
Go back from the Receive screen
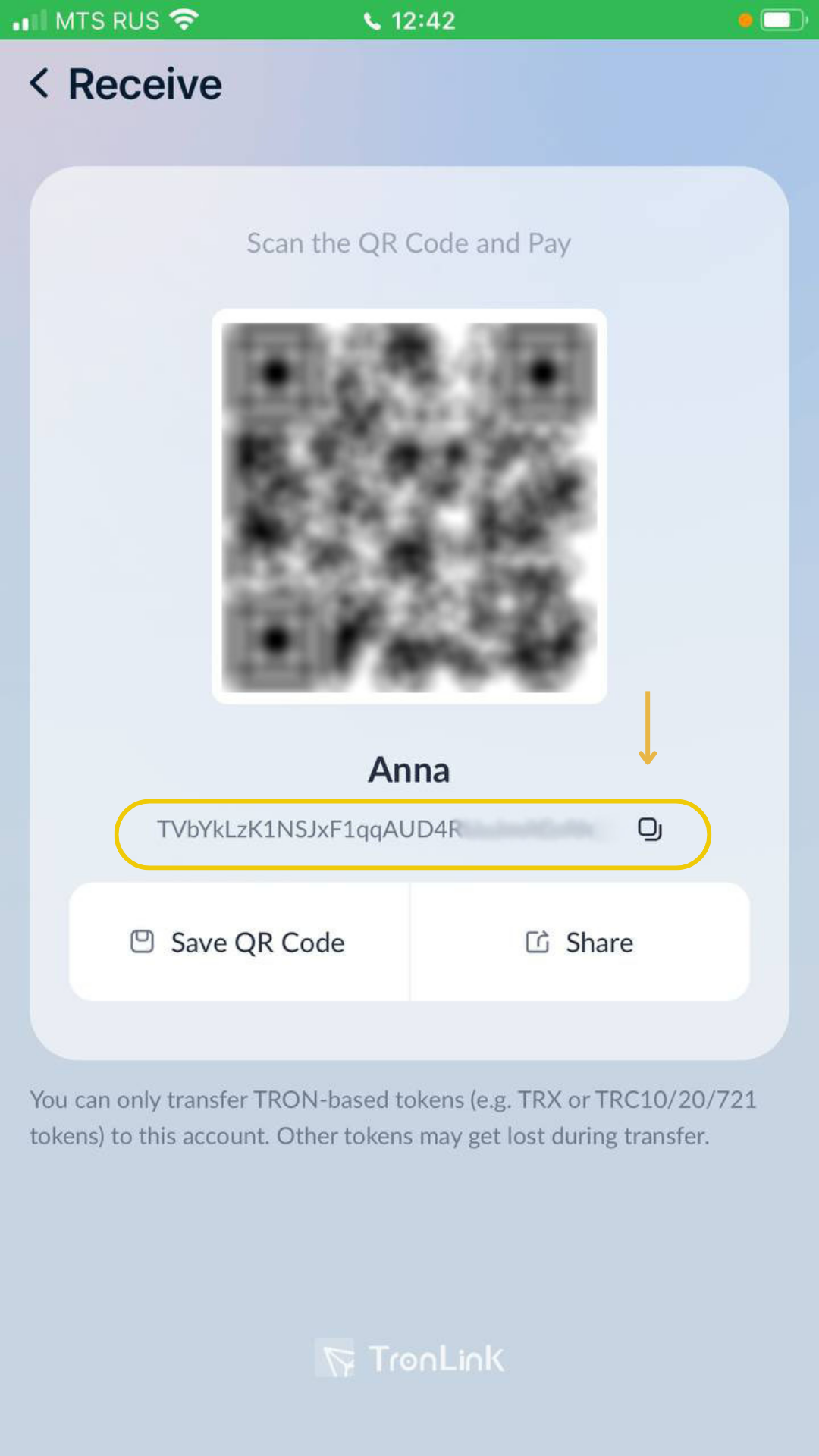pyautogui.click(x=39, y=83)
